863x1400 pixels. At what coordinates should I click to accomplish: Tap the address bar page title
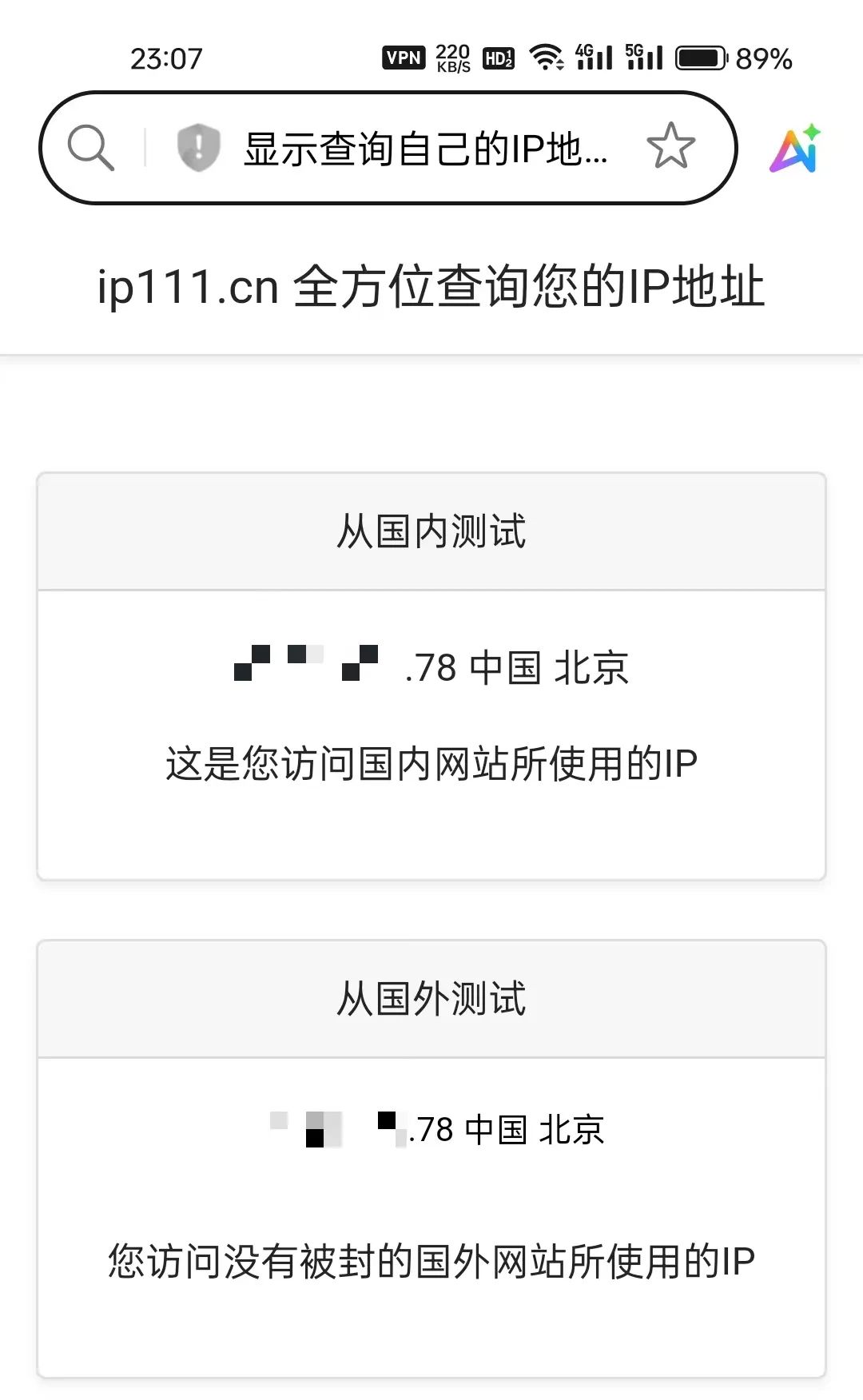pos(425,149)
